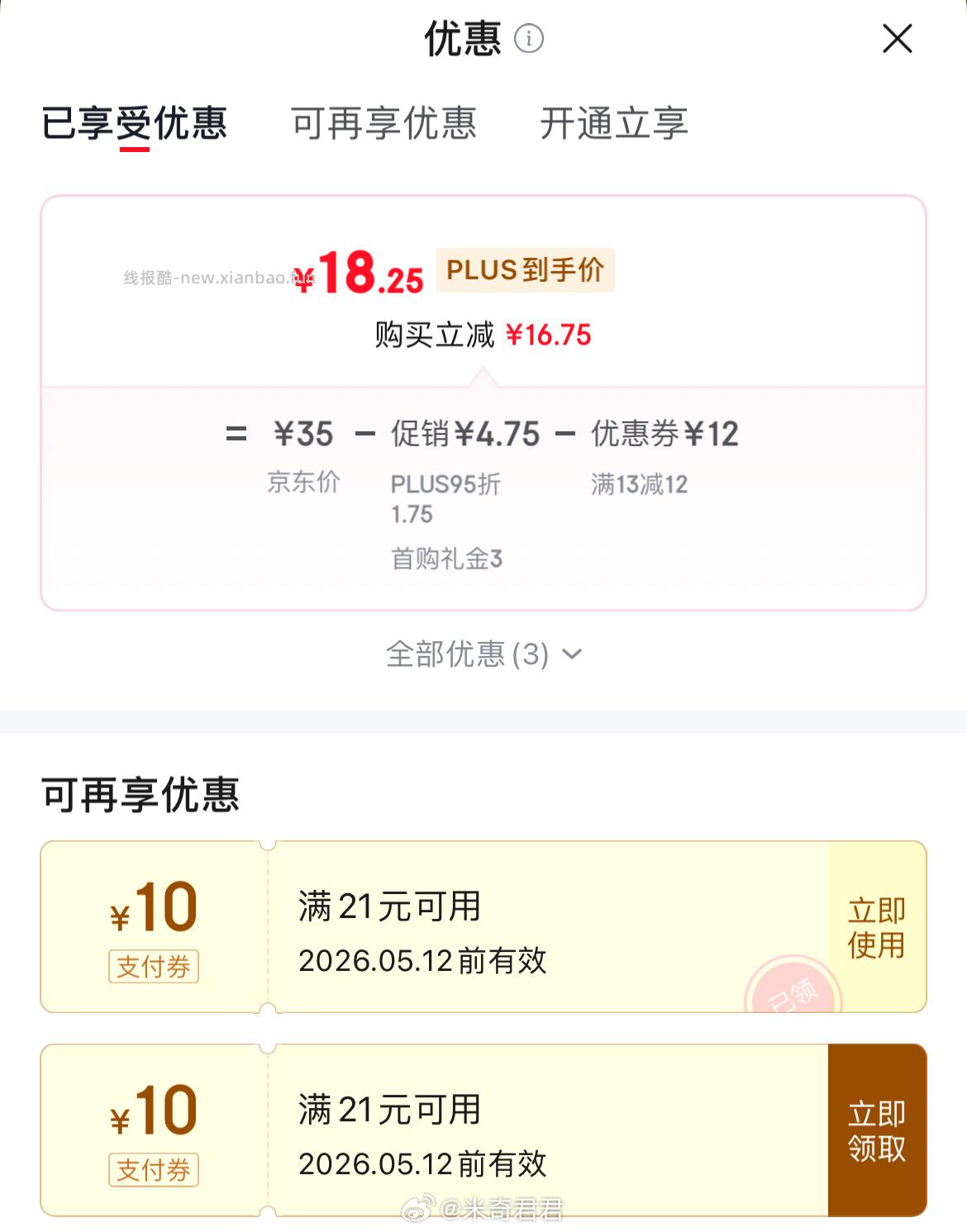Screen dimensions: 967x1232
Task: Select the 已享受优惠 tab
Action: pos(137,121)
